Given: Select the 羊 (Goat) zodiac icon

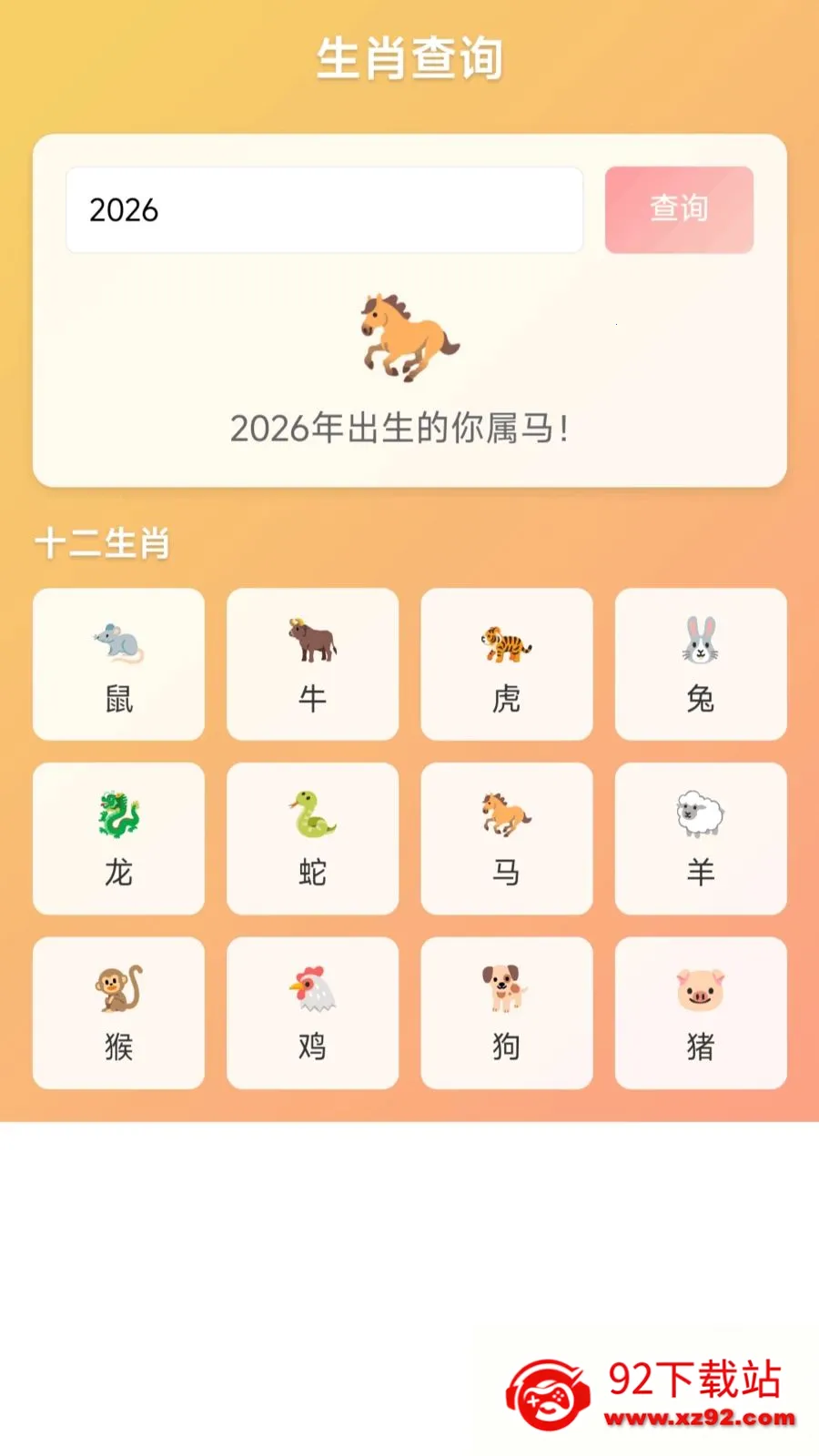Looking at the screenshot, I should point(700,838).
